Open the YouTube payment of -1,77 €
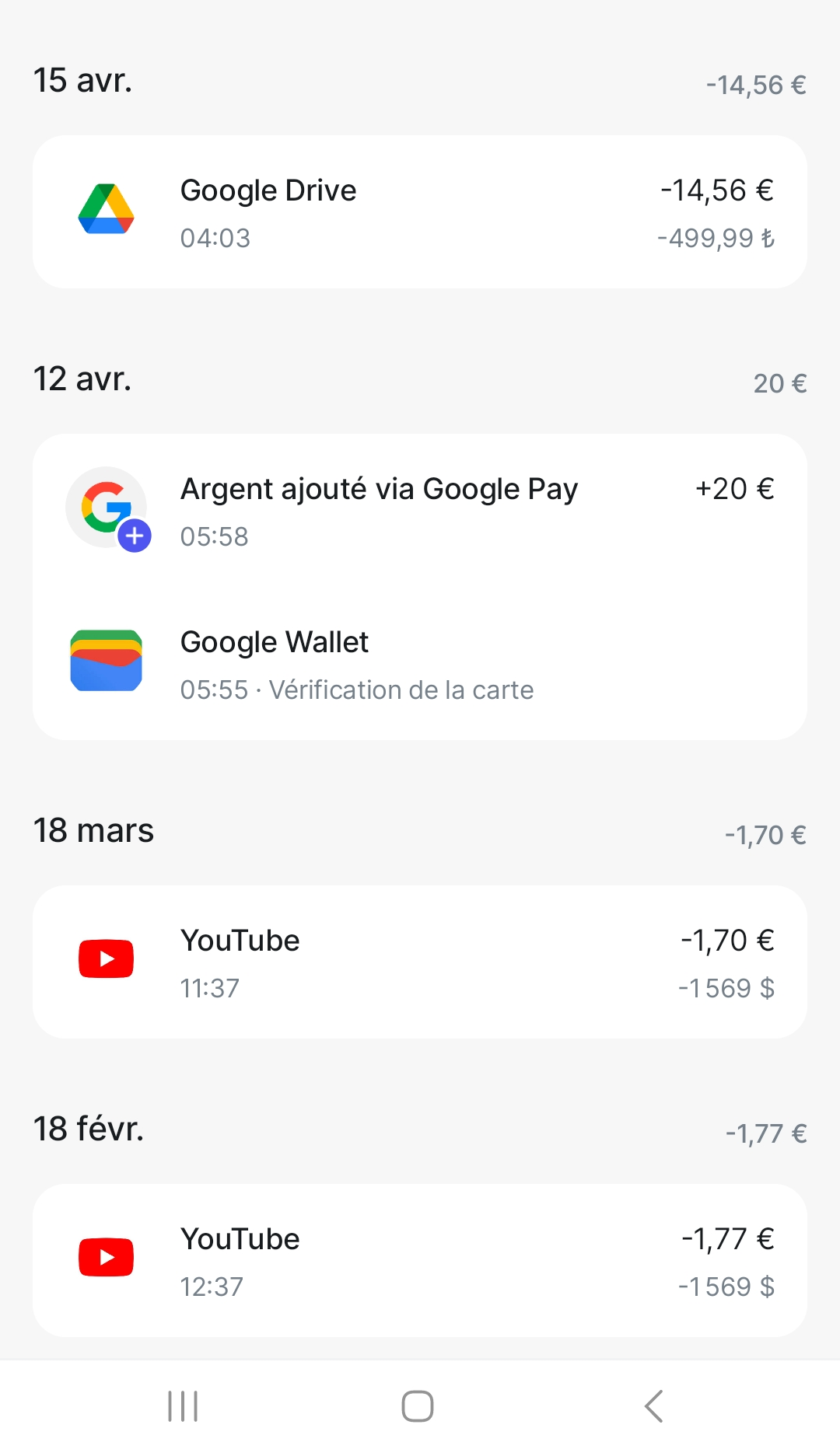Image resolution: width=840 pixels, height=1456 pixels. coord(420,1261)
